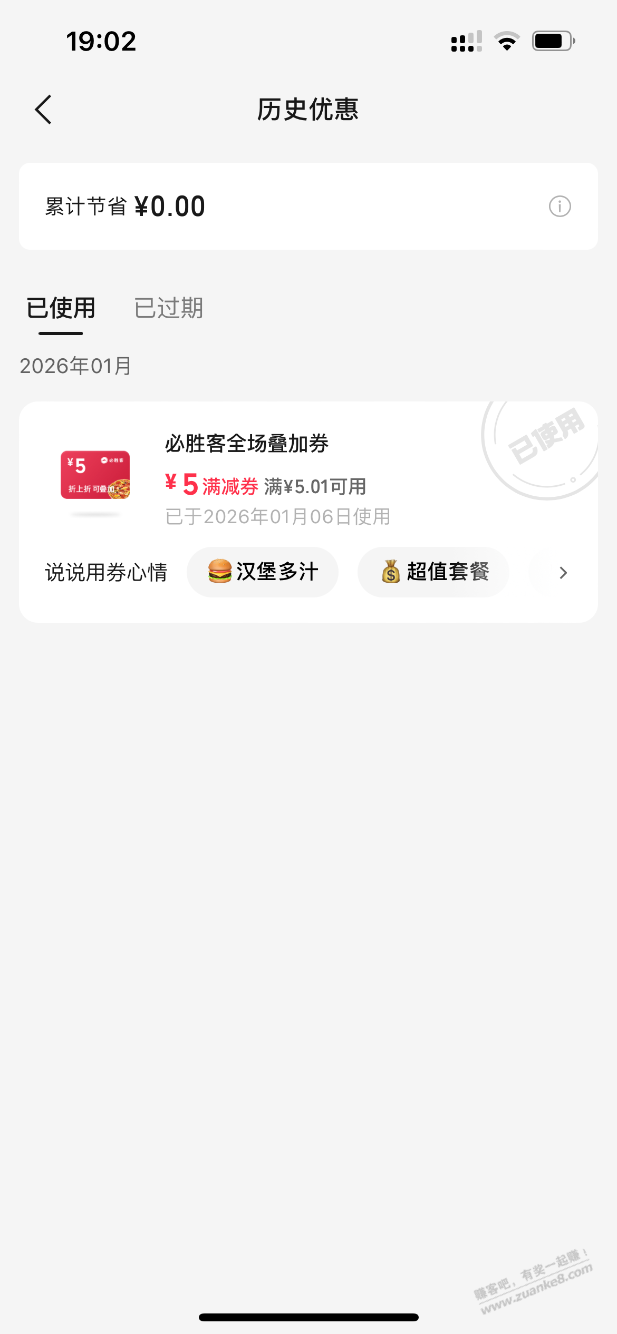Screen dimensions: 617x1334
Task: Switch to the 已使用 tab
Action: [x=61, y=308]
